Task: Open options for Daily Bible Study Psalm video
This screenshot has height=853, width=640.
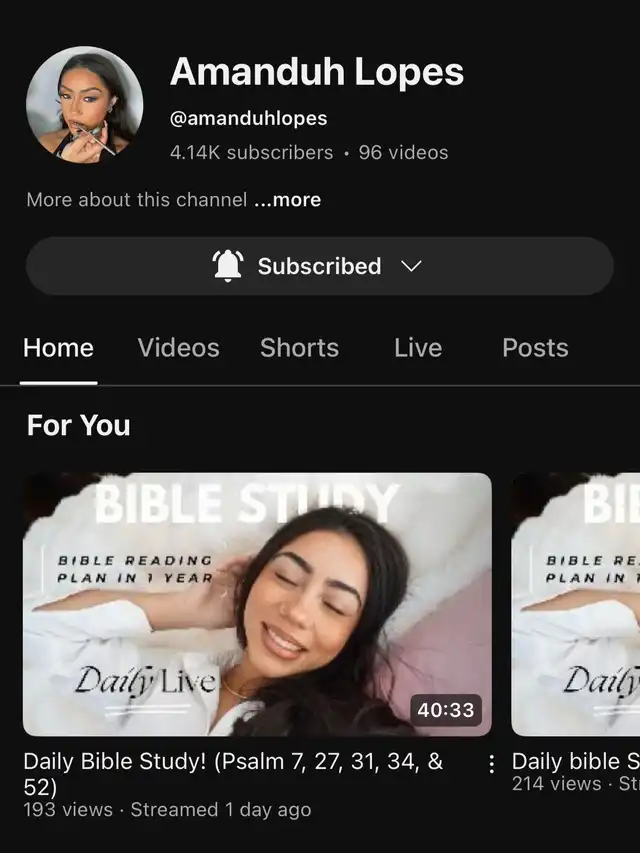Action: point(491,764)
